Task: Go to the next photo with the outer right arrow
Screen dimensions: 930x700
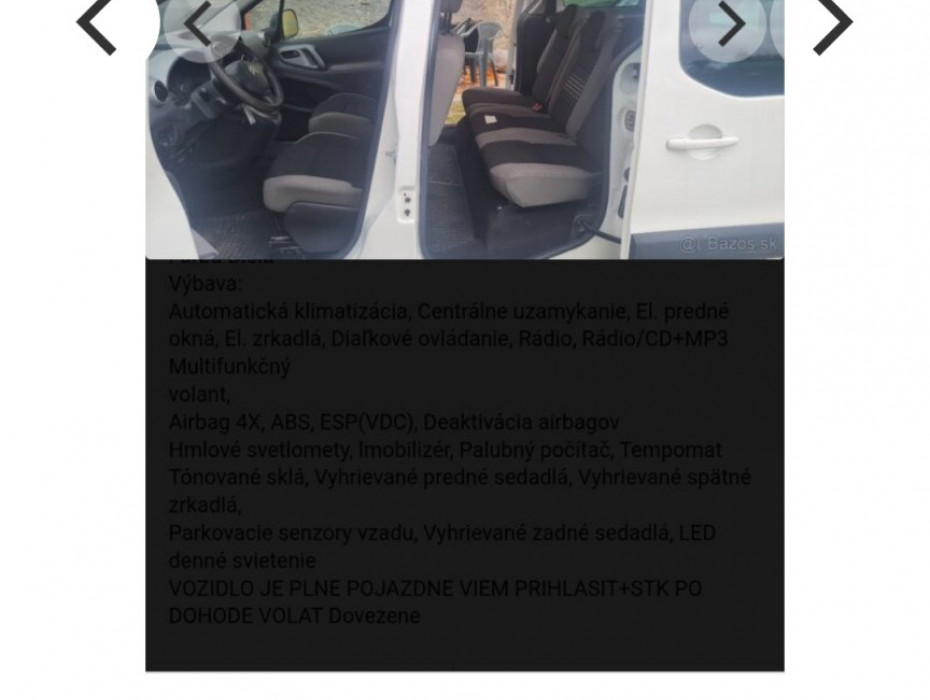Action: coord(832,25)
